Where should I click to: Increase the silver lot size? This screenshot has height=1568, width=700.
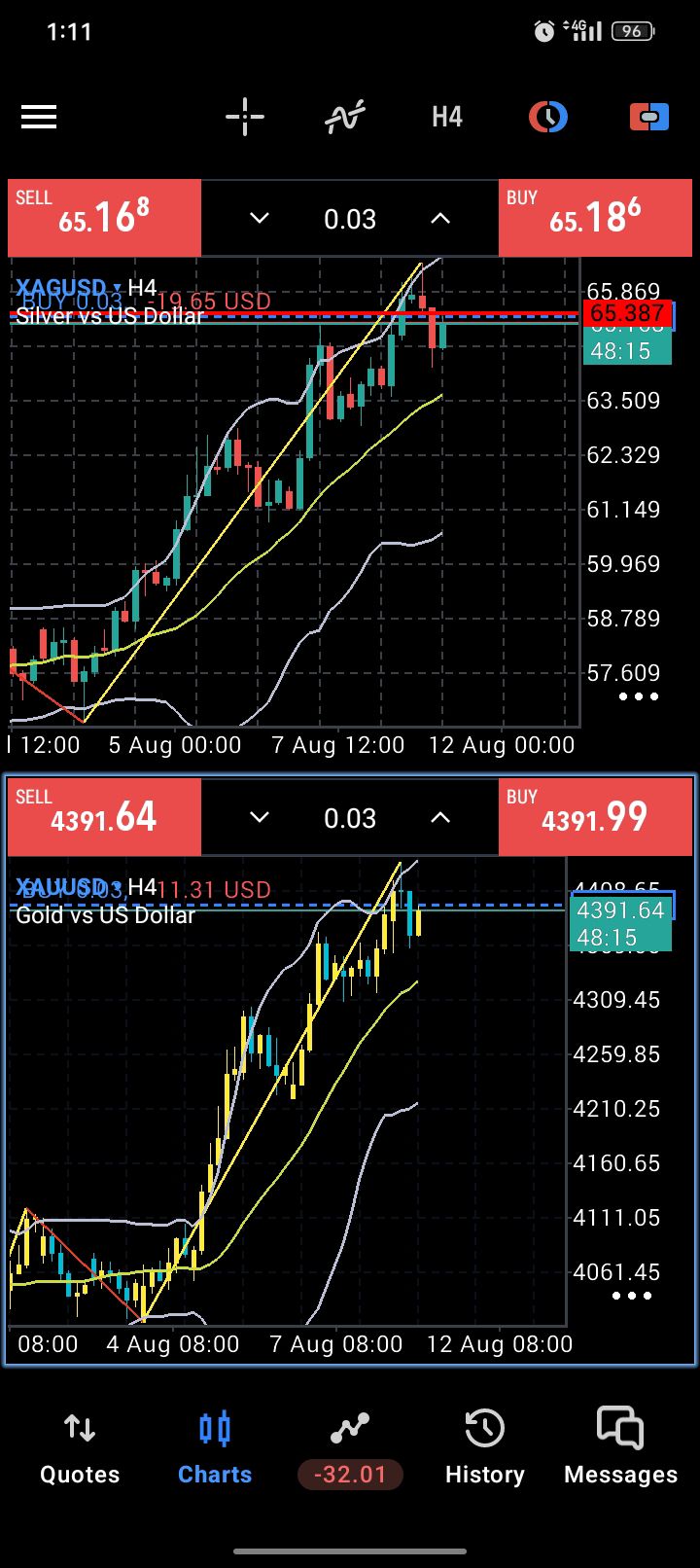[x=440, y=219]
